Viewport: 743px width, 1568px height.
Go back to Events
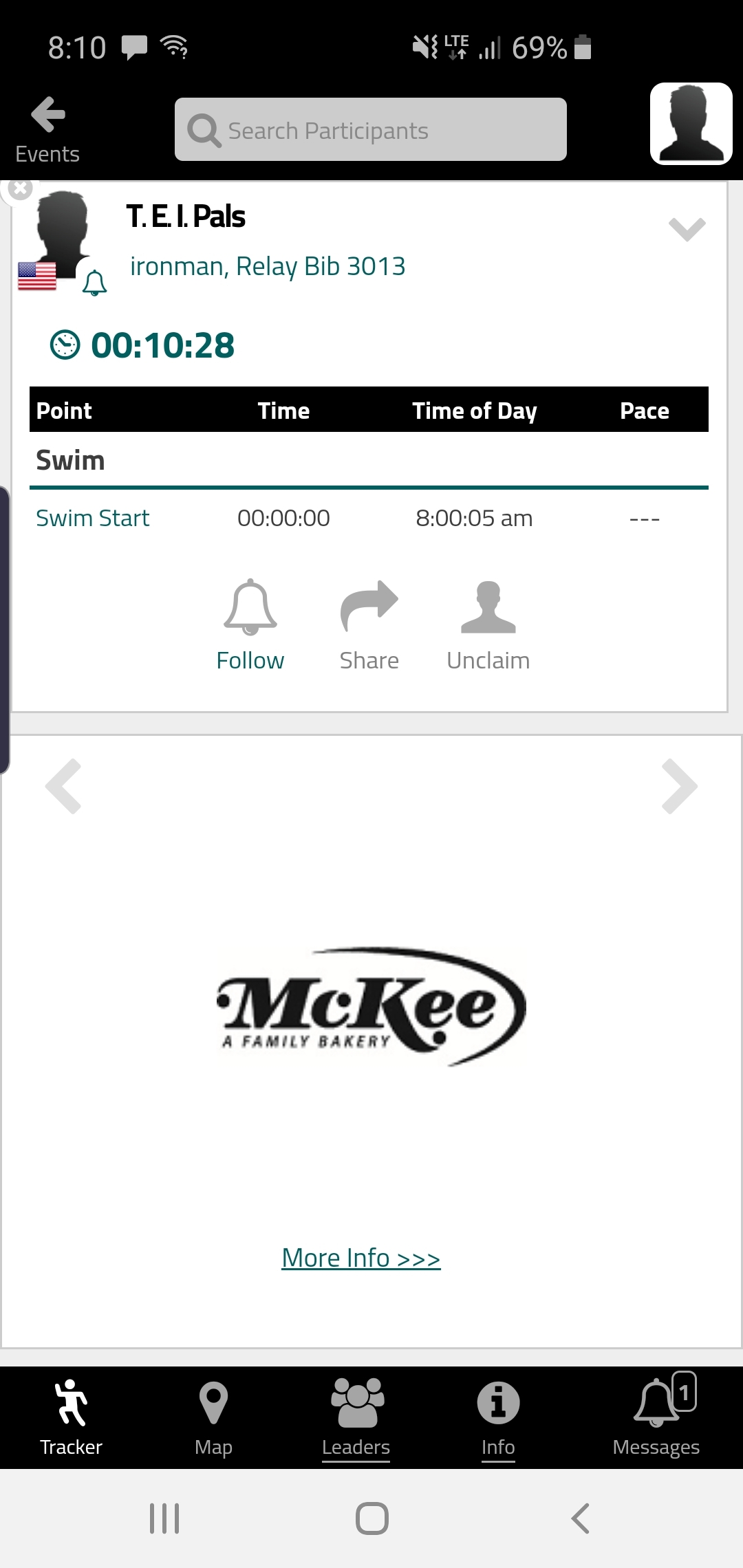click(47, 130)
